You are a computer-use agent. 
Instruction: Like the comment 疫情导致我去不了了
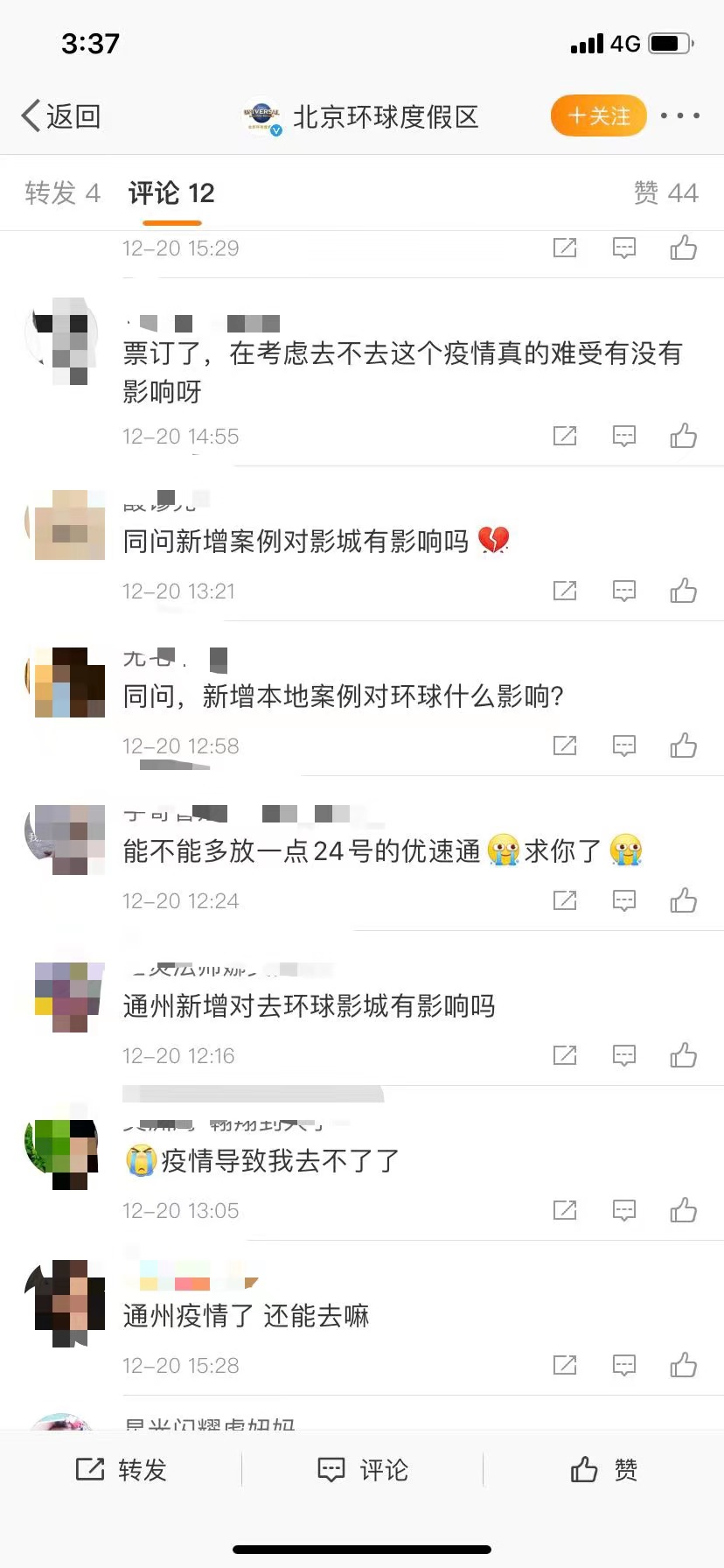pos(683,1210)
